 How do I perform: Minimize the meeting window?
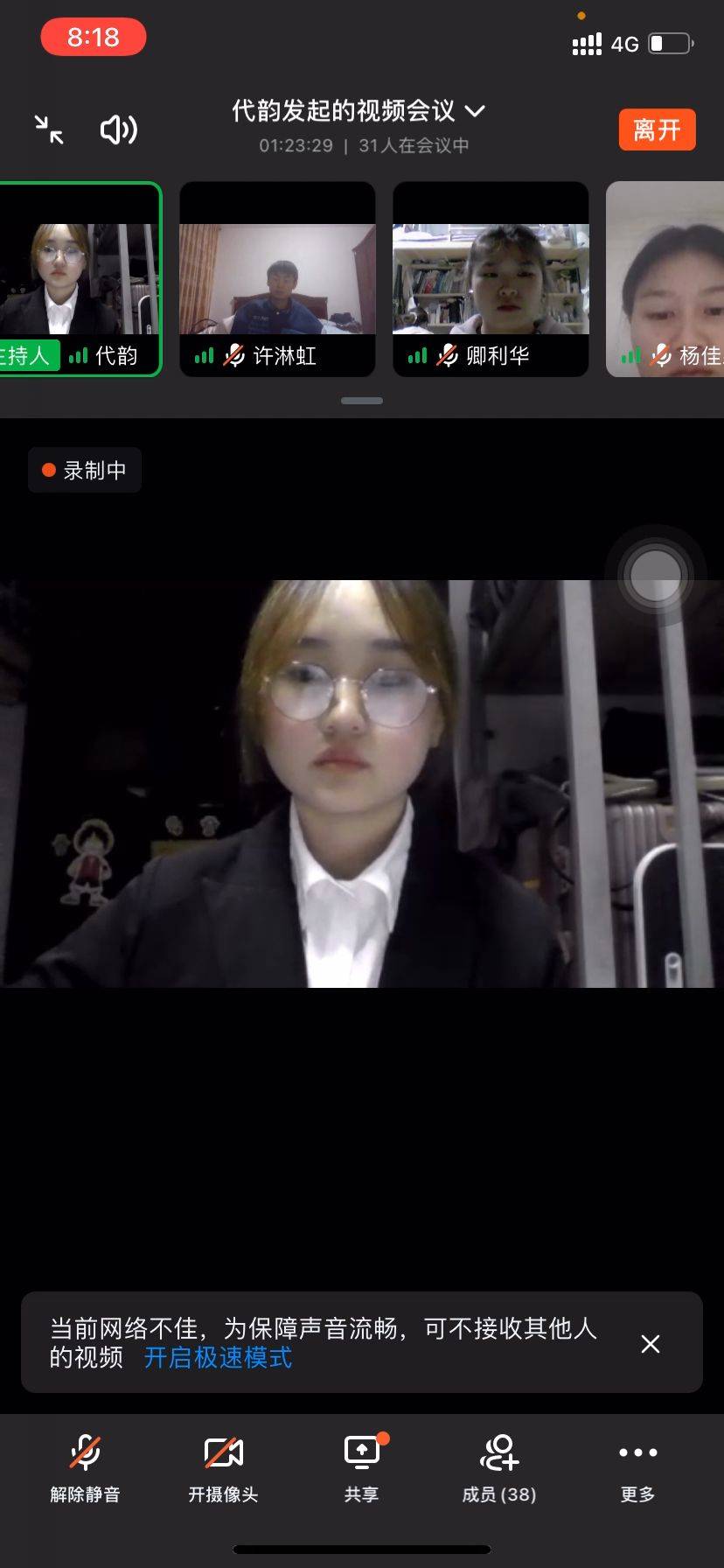(x=49, y=129)
